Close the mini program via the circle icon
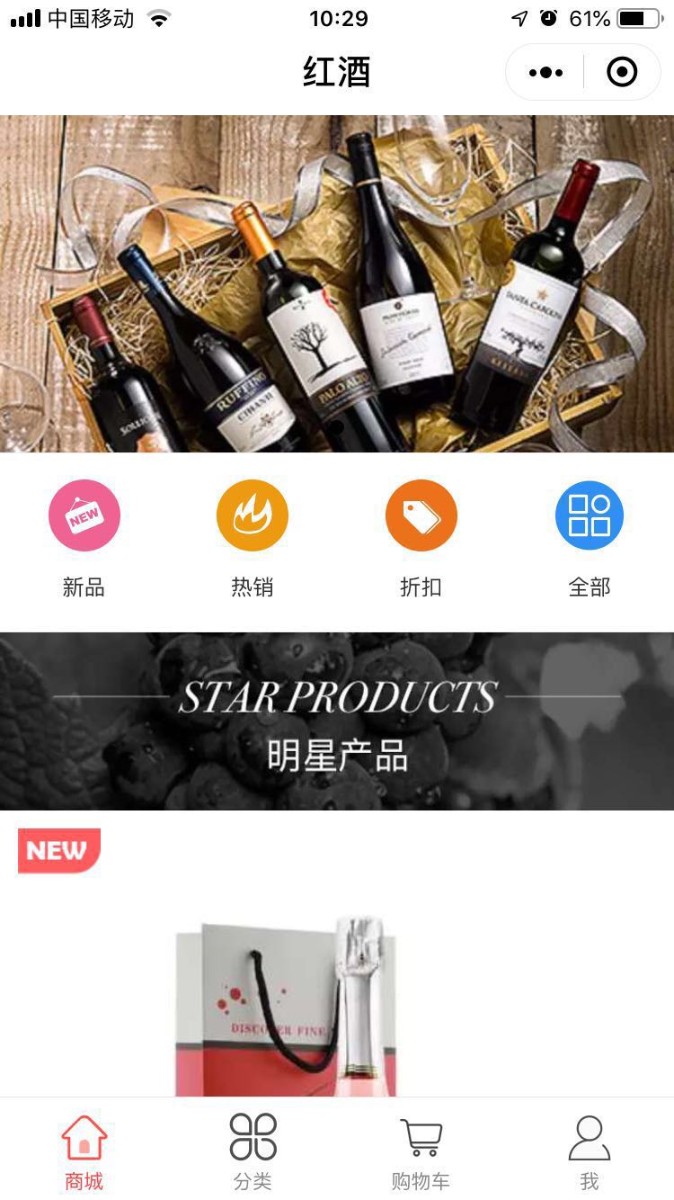Screen dimensions: 674x1200 click(x=621, y=73)
